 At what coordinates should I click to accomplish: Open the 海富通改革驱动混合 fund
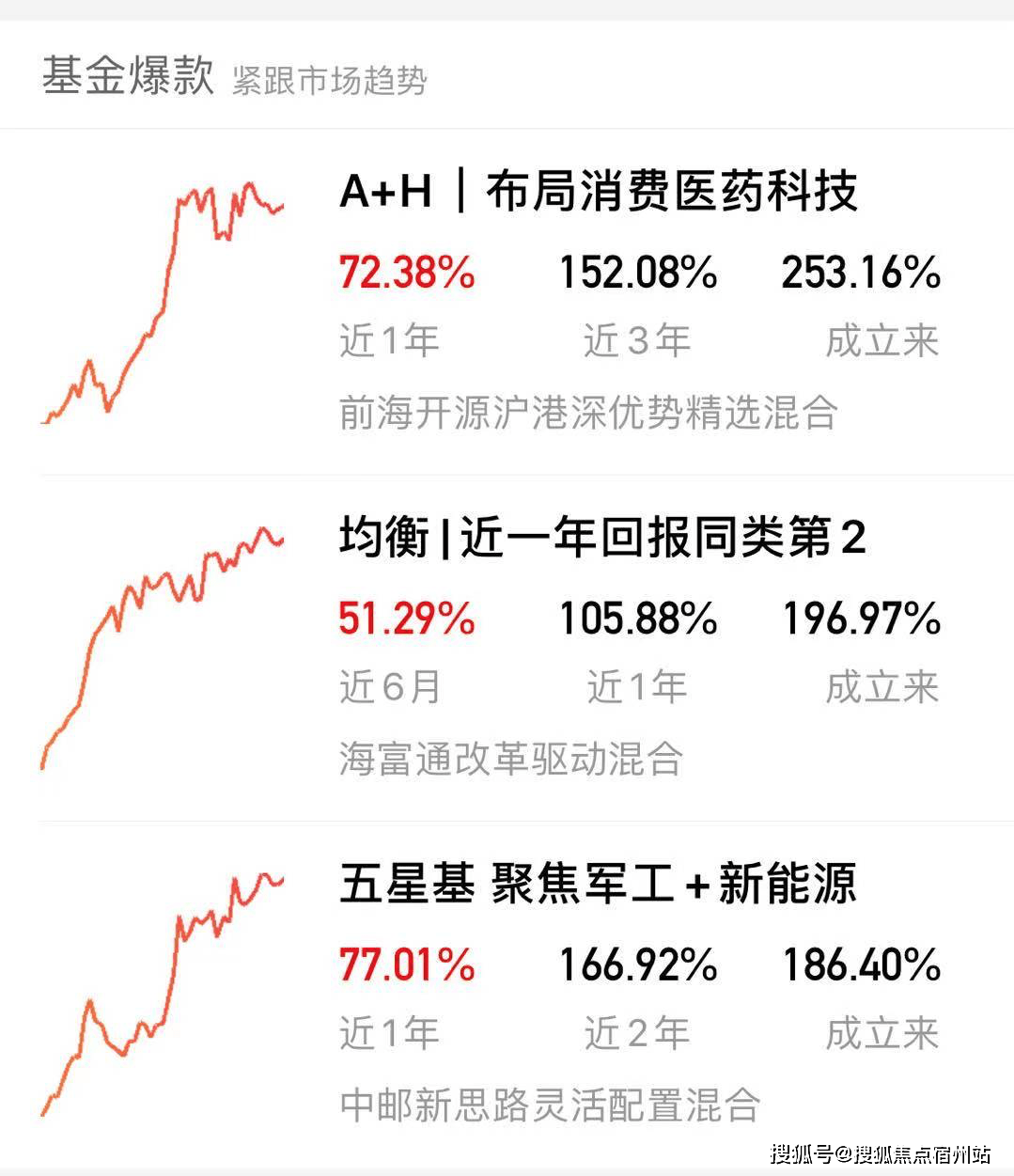[511, 759]
